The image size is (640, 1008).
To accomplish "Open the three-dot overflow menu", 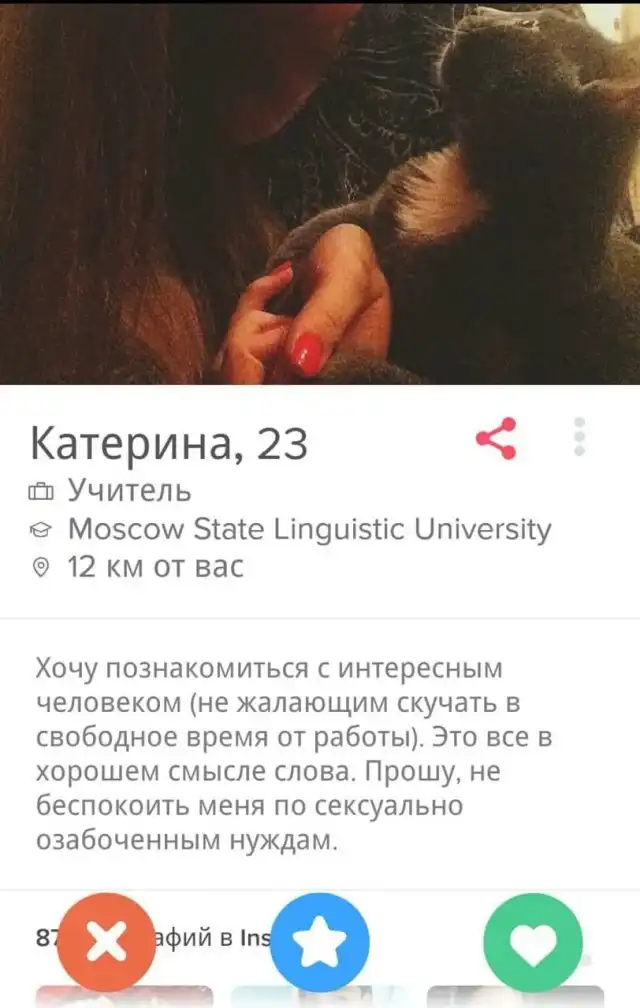I will [x=579, y=437].
